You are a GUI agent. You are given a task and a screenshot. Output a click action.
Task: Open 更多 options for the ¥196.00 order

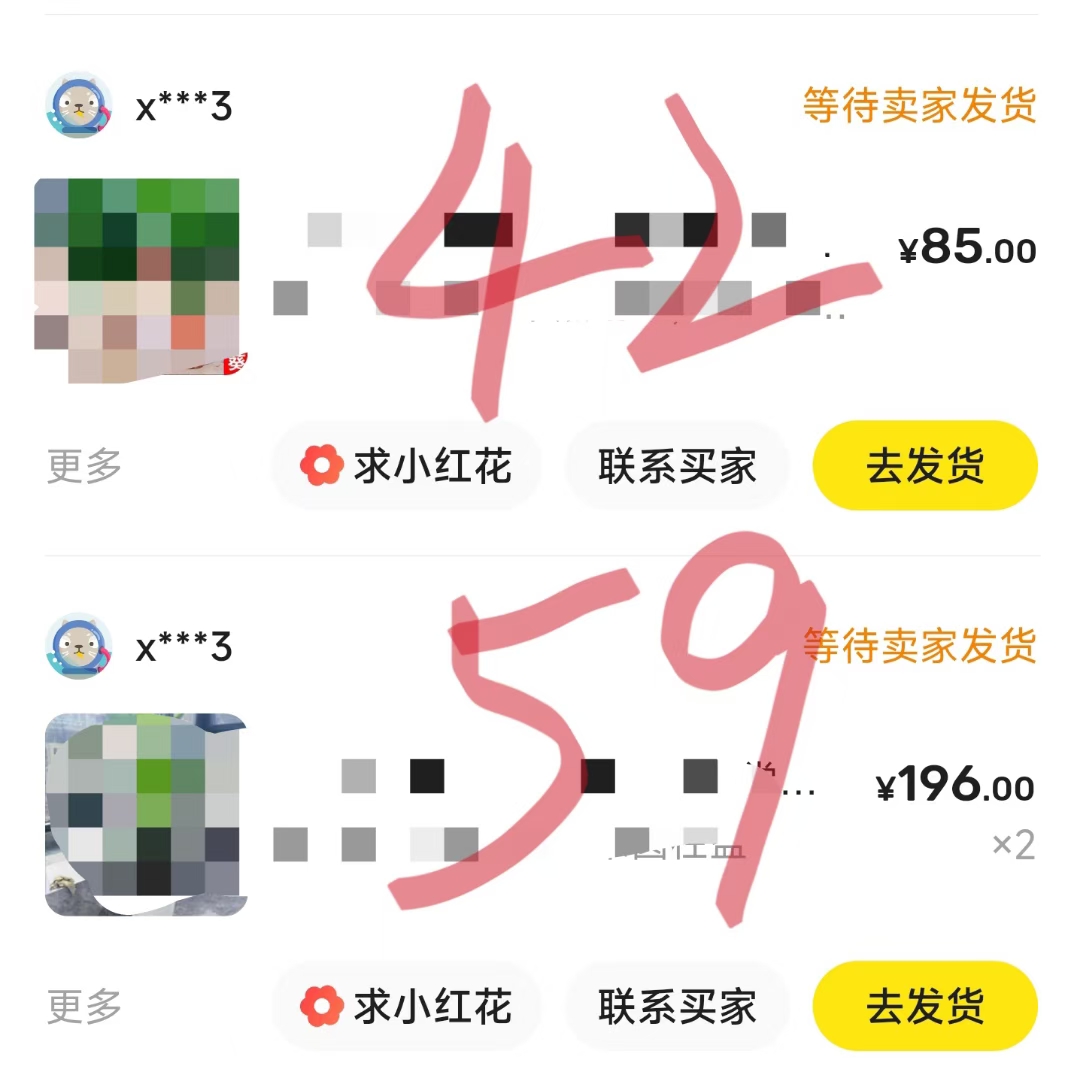pyautogui.click(x=84, y=1006)
